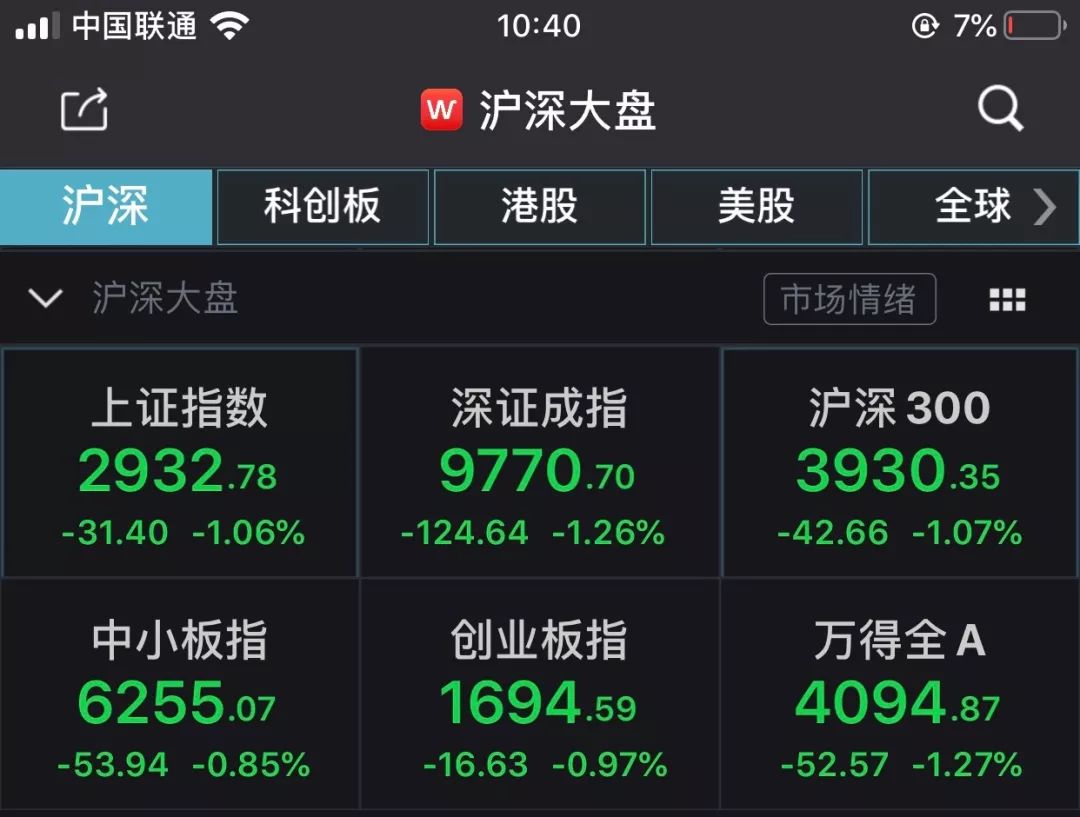The image size is (1080, 817).
Task: Switch to the 美股 tab
Action: pyautogui.click(x=756, y=207)
